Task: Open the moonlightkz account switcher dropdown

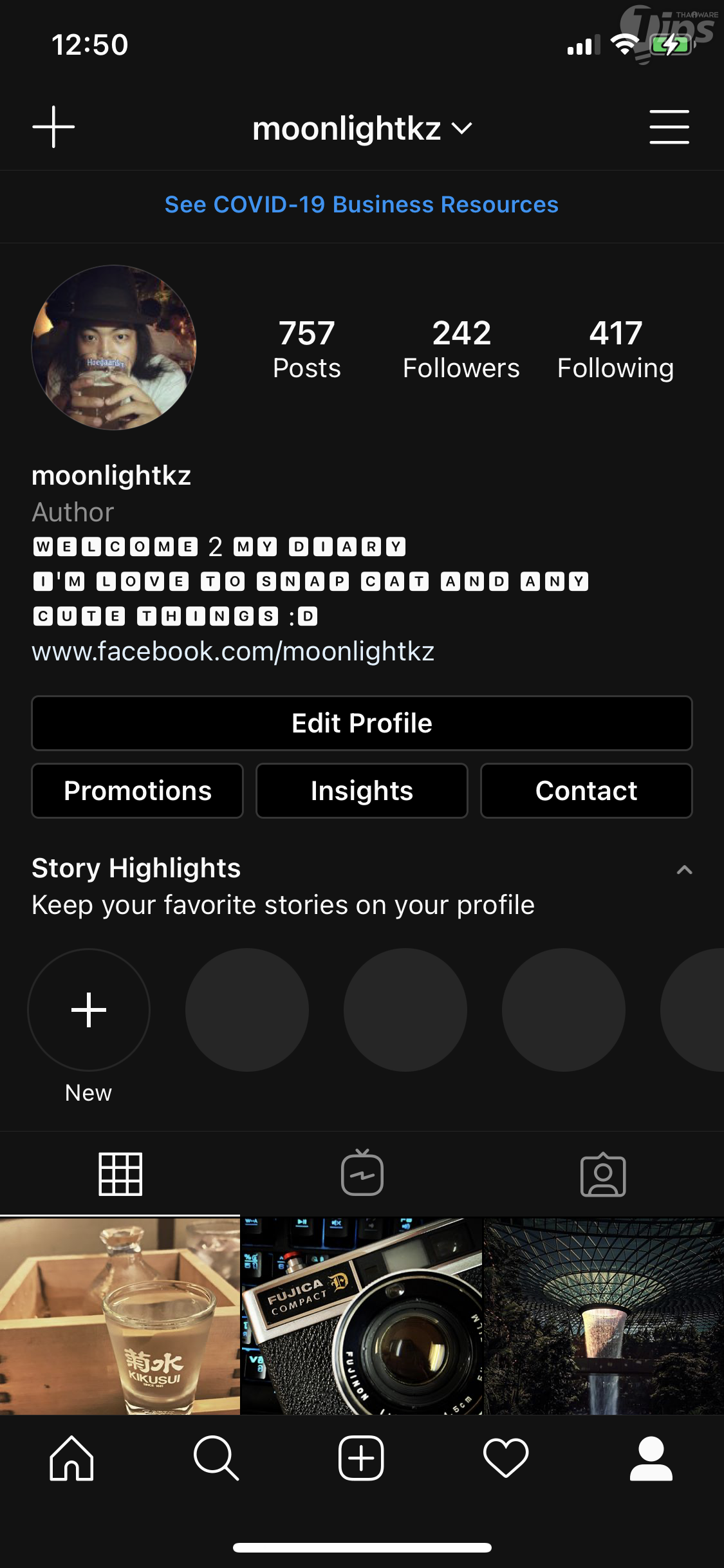Action: coord(362,128)
